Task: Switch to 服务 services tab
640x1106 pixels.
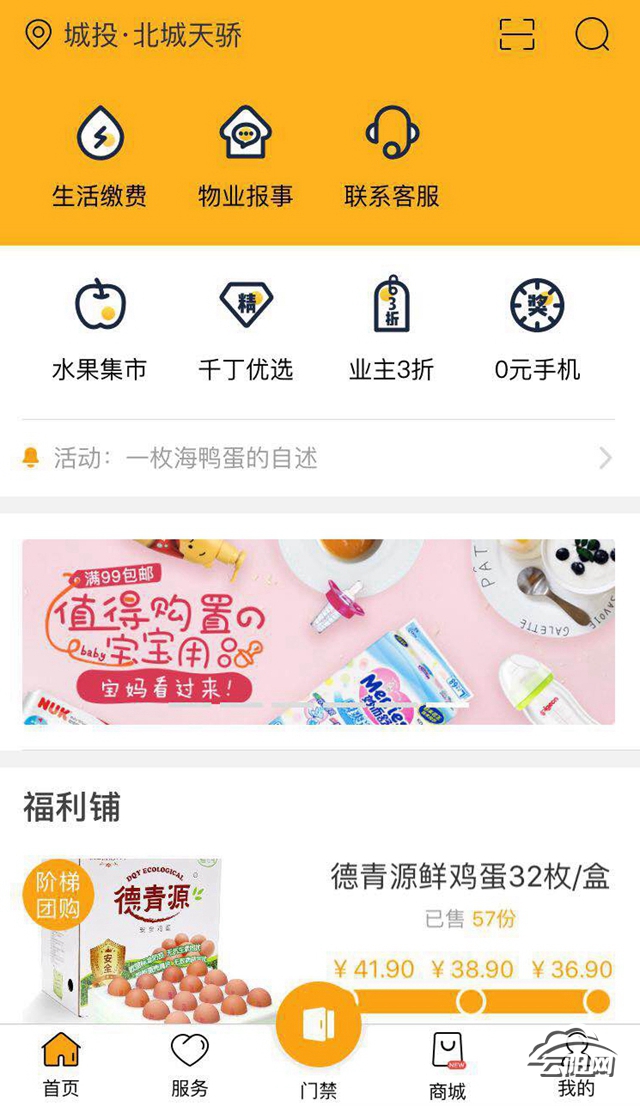Action: coord(189,1064)
